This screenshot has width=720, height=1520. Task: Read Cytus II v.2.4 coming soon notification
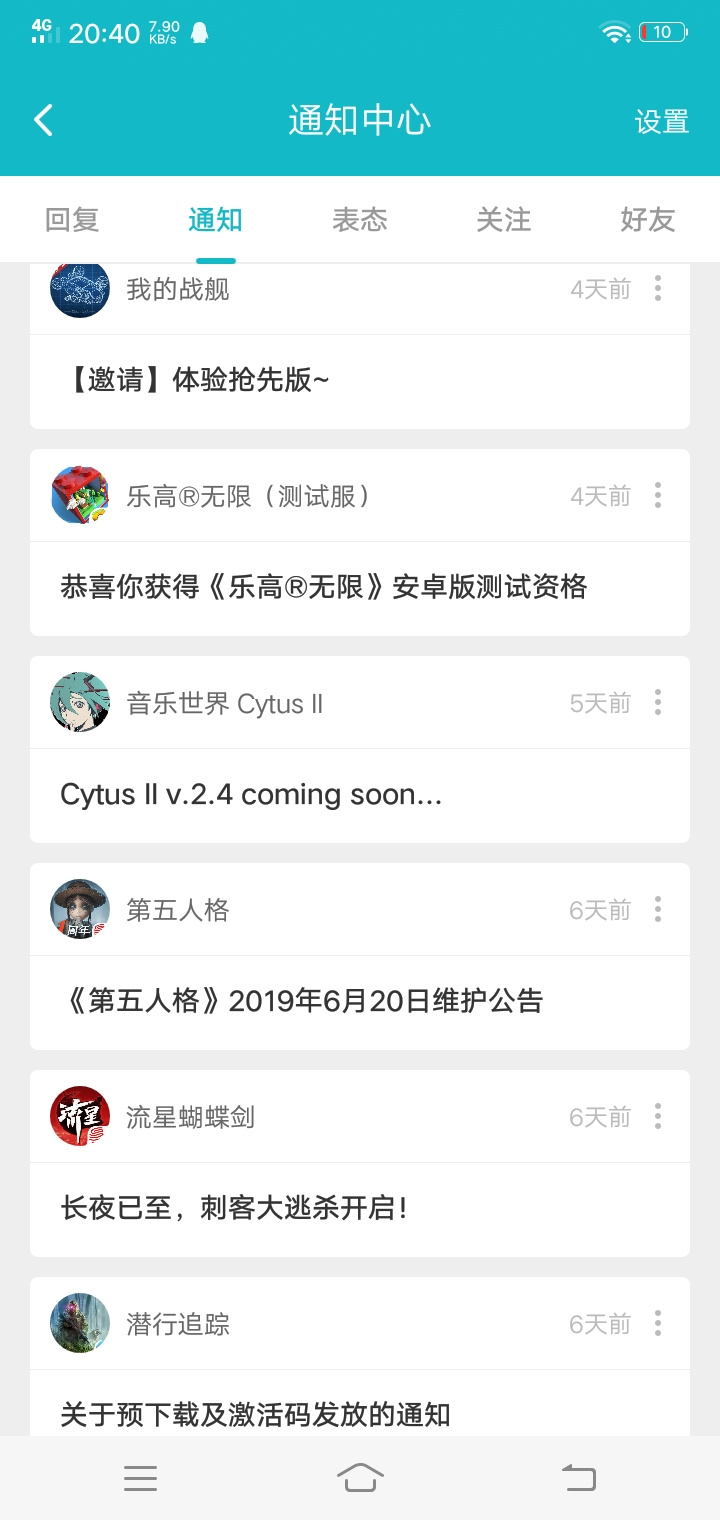coord(360,795)
